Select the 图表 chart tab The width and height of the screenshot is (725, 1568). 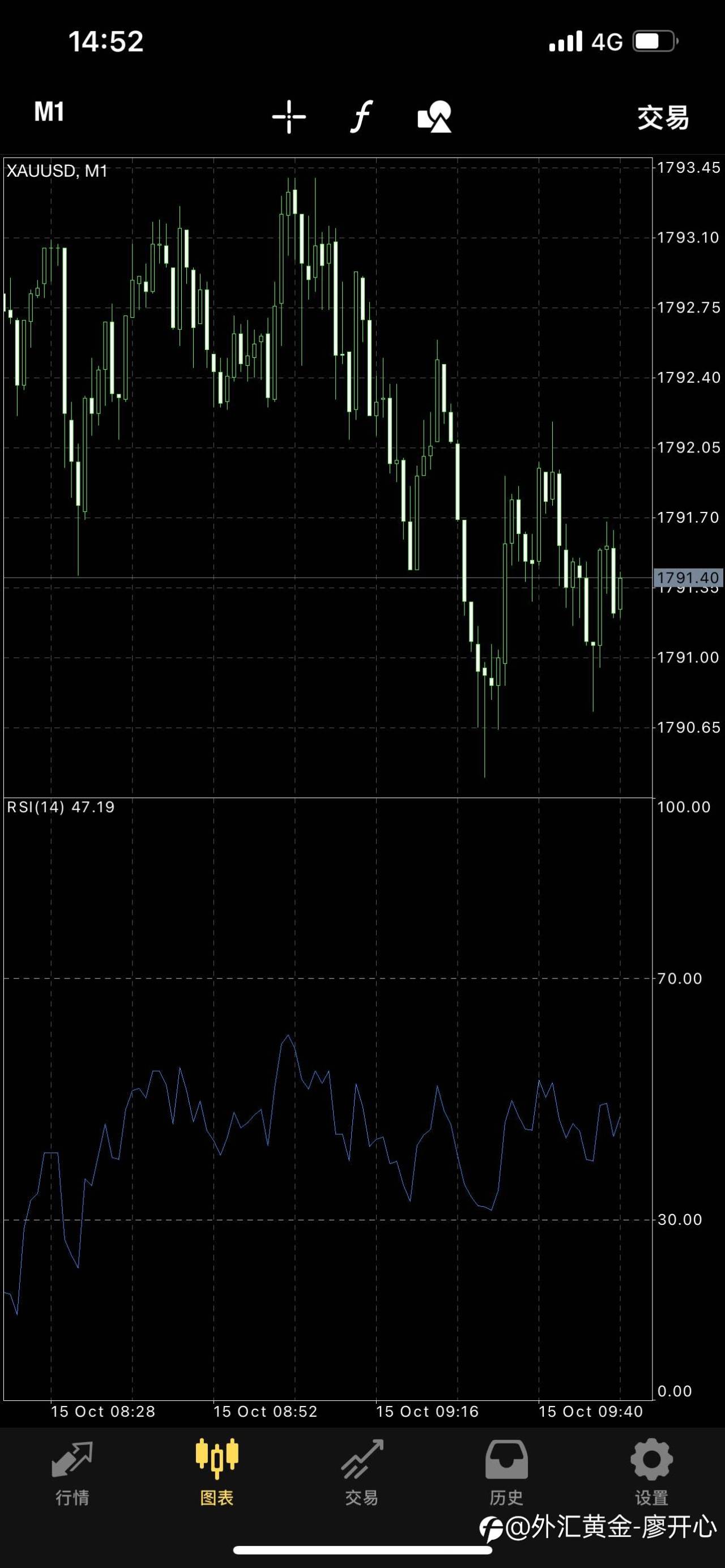click(x=217, y=1472)
